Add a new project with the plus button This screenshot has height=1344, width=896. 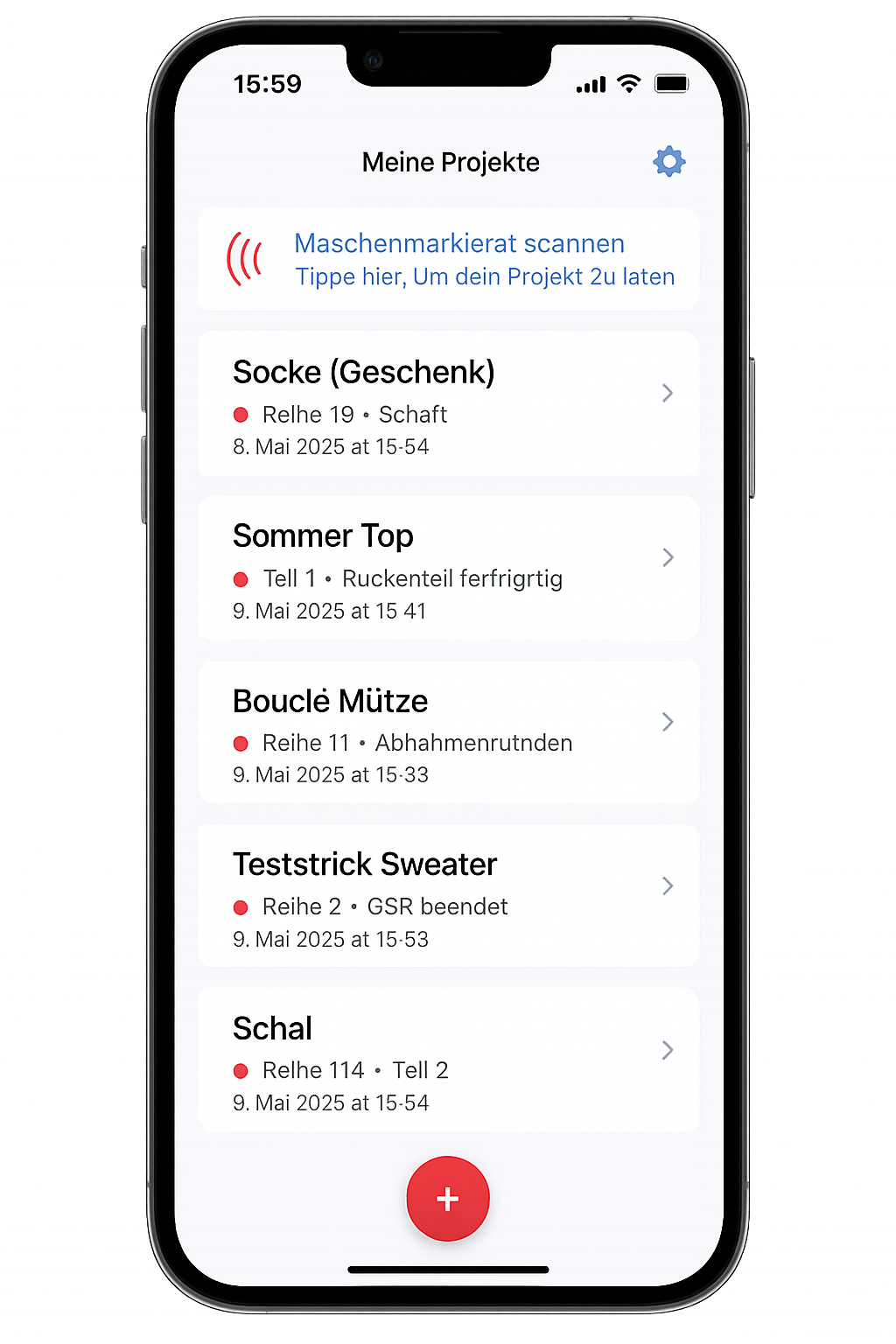(448, 1199)
